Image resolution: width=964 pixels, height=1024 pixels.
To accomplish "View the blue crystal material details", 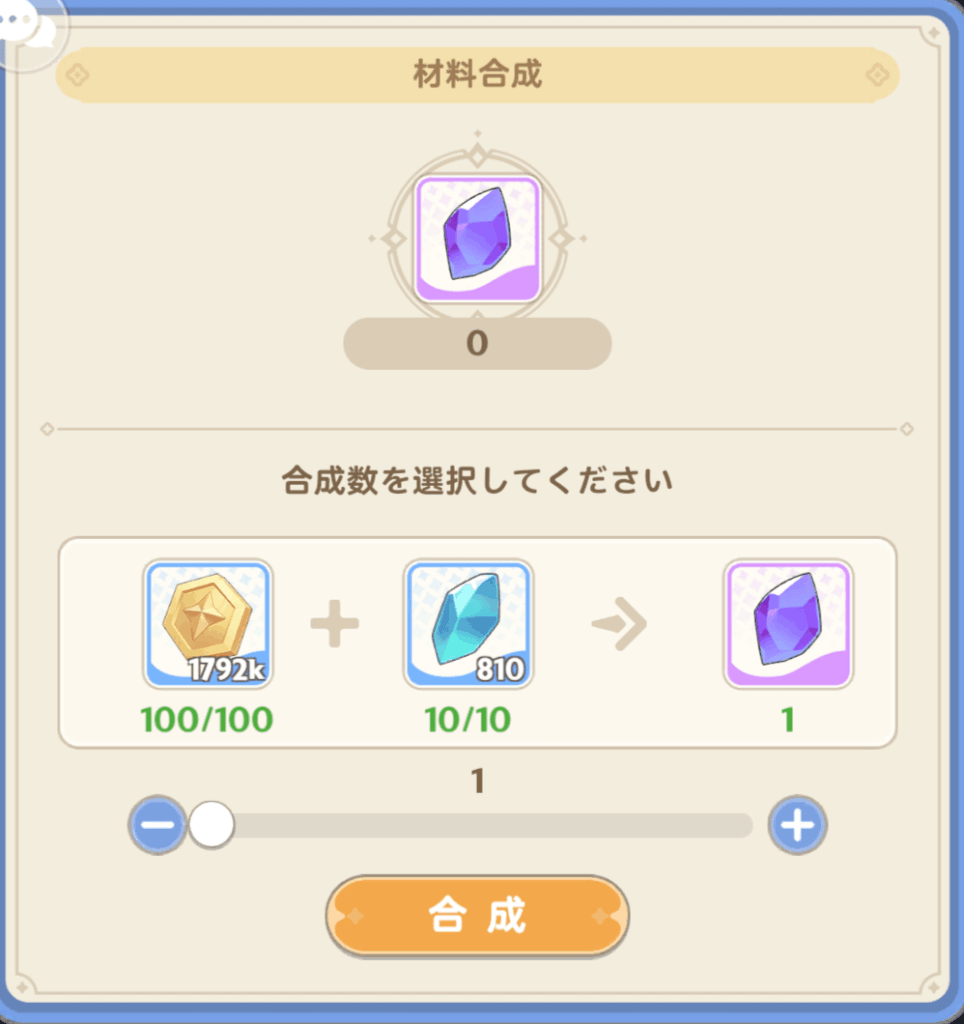I will 468,624.
